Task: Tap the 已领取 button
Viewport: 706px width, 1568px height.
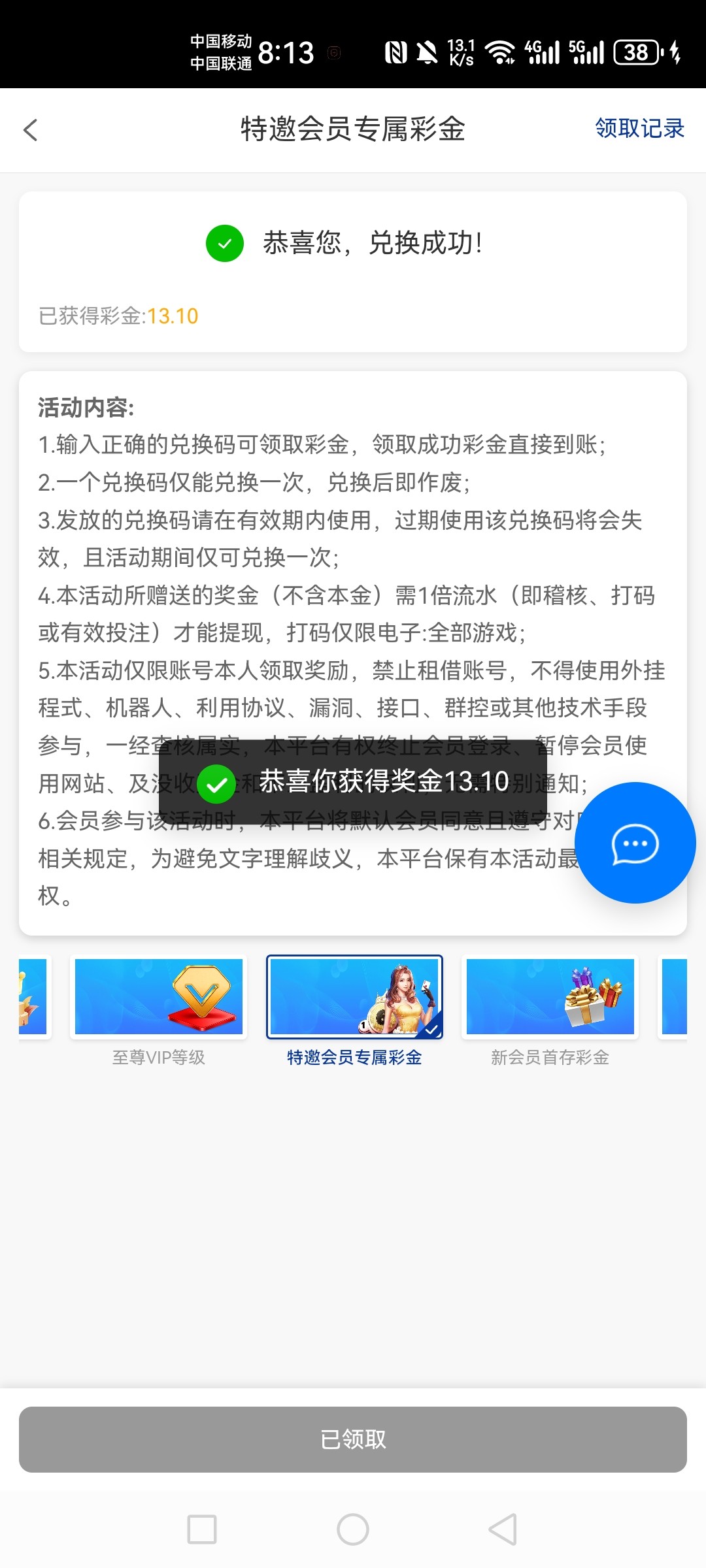Action: pos(353,1439)
